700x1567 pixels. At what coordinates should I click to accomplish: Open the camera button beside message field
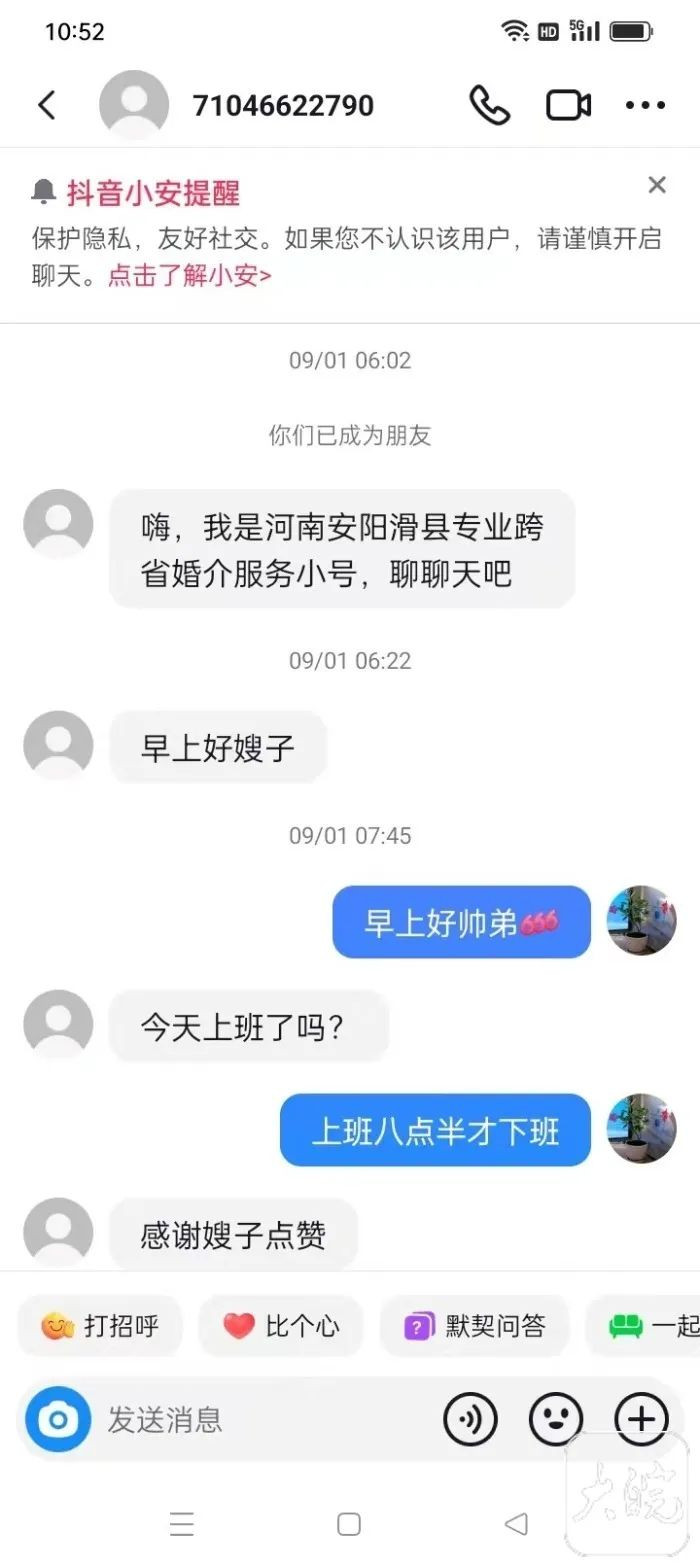[58, 1418]
